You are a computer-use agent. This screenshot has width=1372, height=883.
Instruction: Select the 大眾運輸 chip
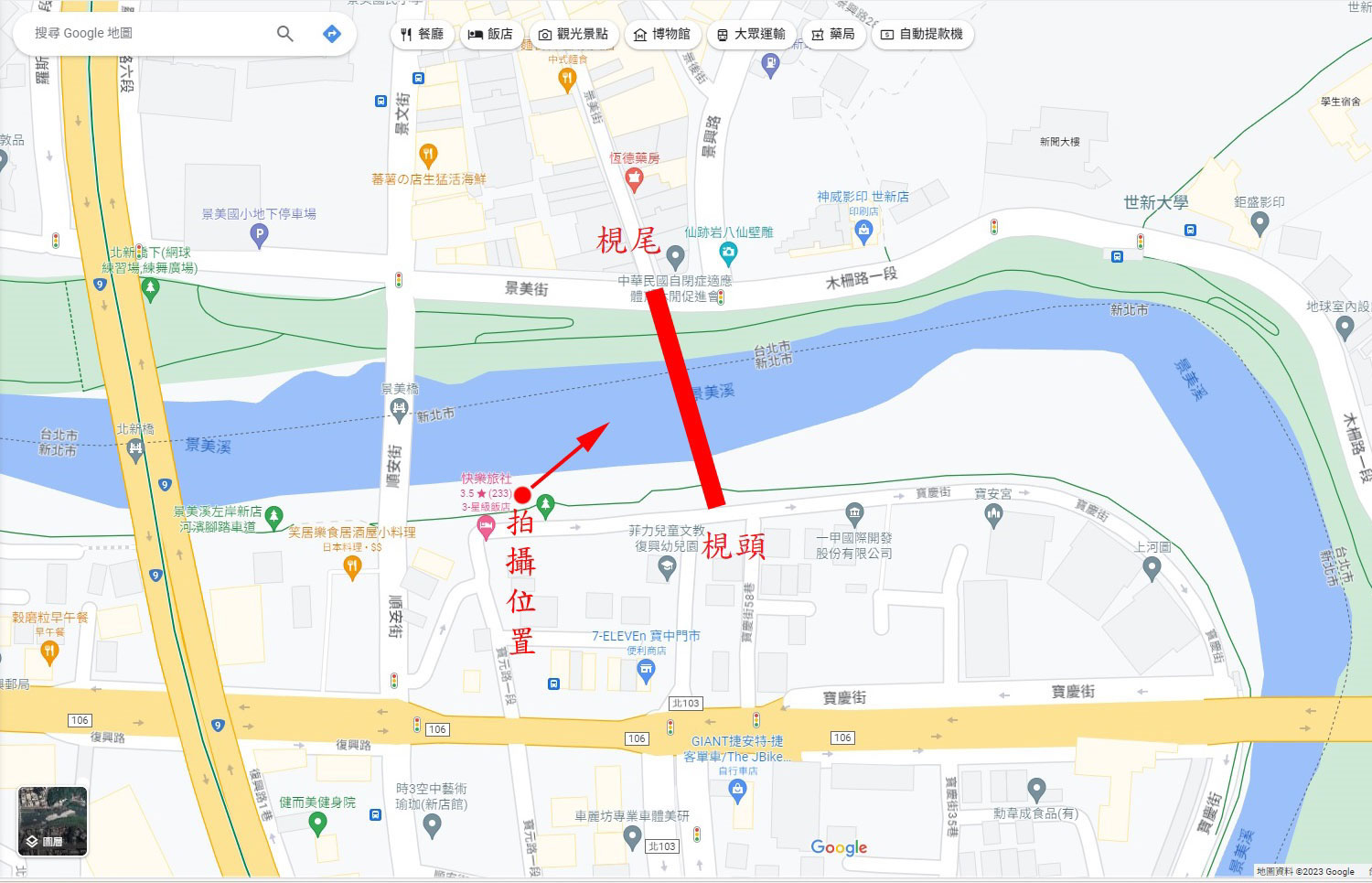750,35
